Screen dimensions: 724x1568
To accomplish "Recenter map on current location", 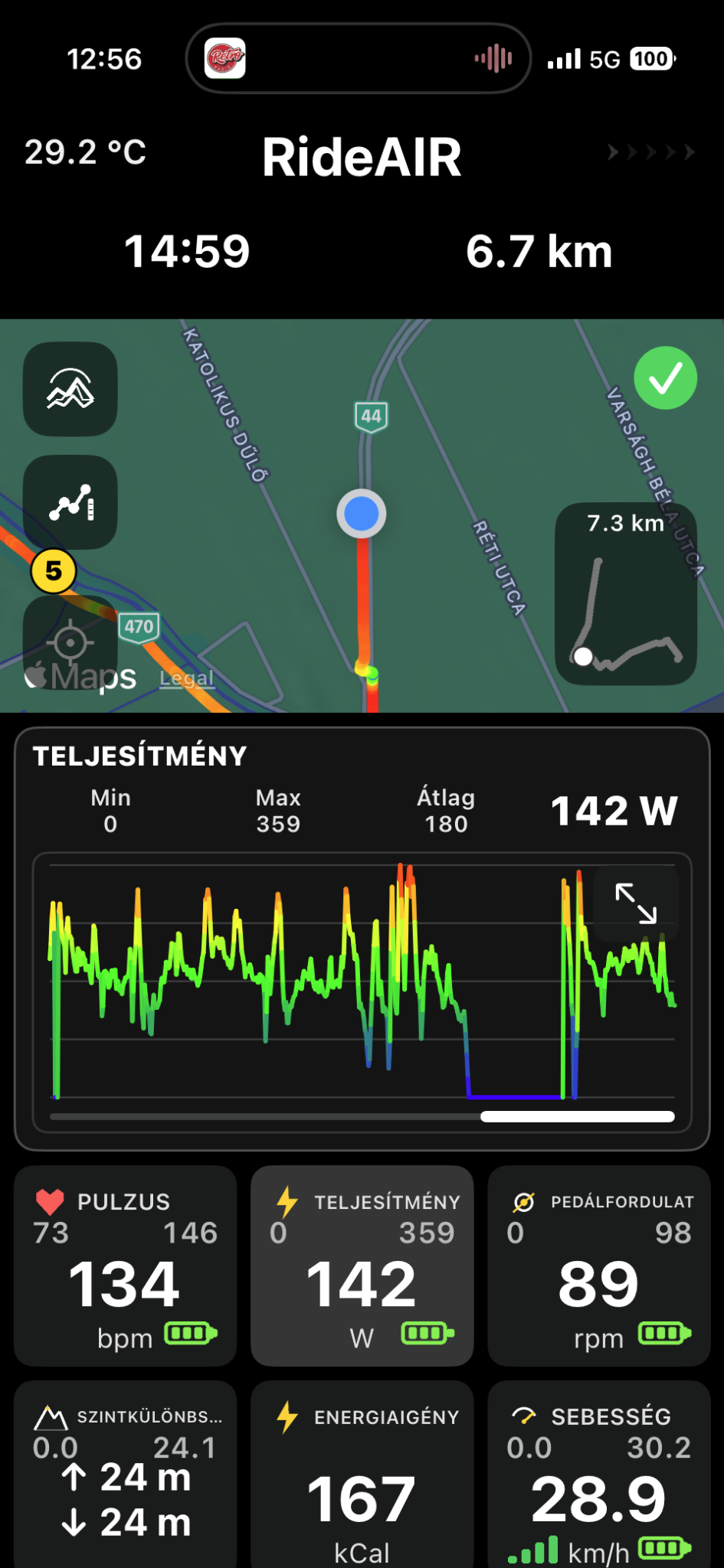I will point(70,642).
